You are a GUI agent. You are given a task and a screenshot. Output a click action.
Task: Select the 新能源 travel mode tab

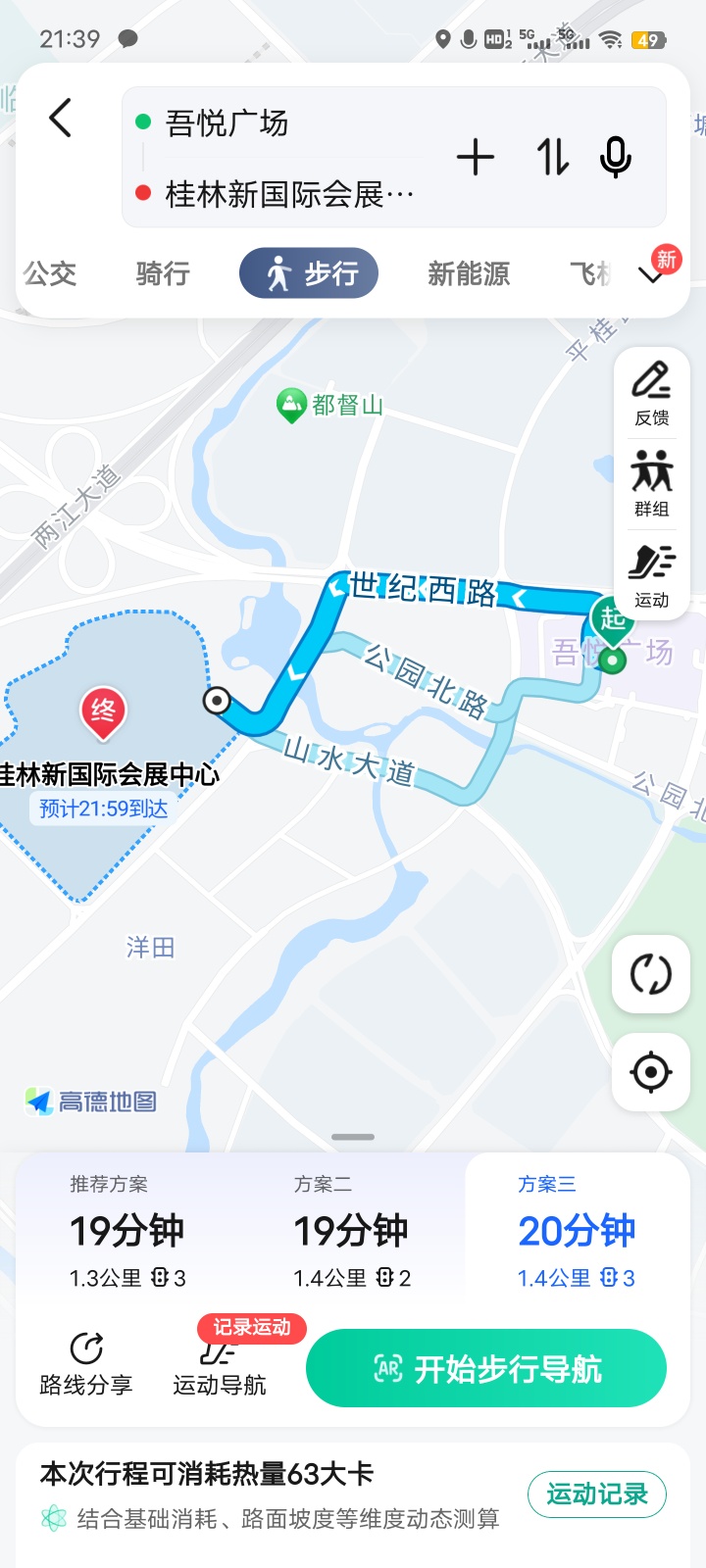click(x=469, y=273)
